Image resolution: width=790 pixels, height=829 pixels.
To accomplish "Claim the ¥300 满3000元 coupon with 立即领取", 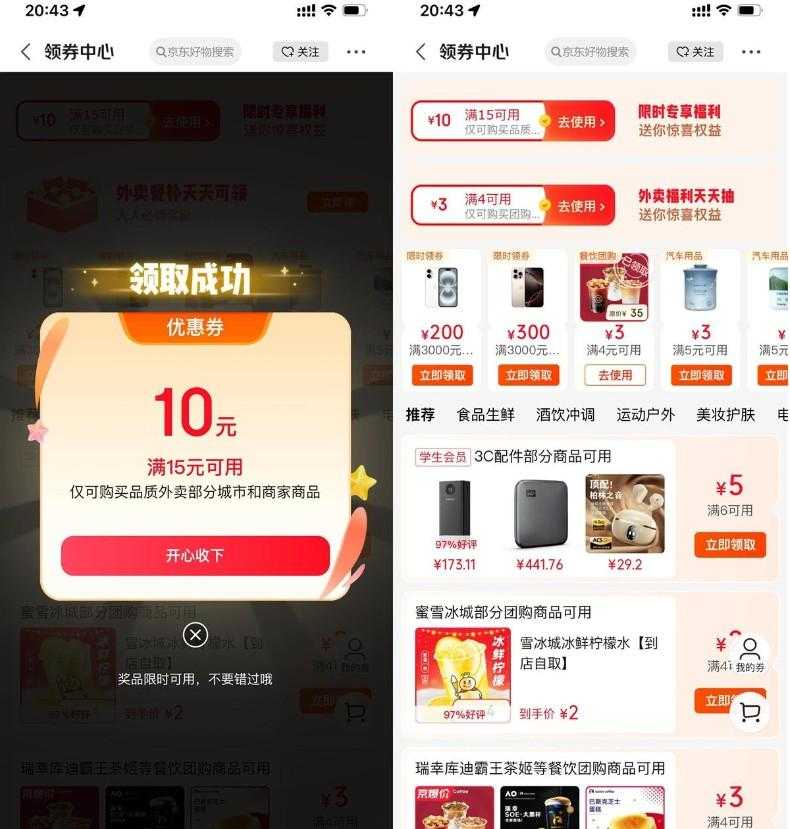I will (528, 375).
